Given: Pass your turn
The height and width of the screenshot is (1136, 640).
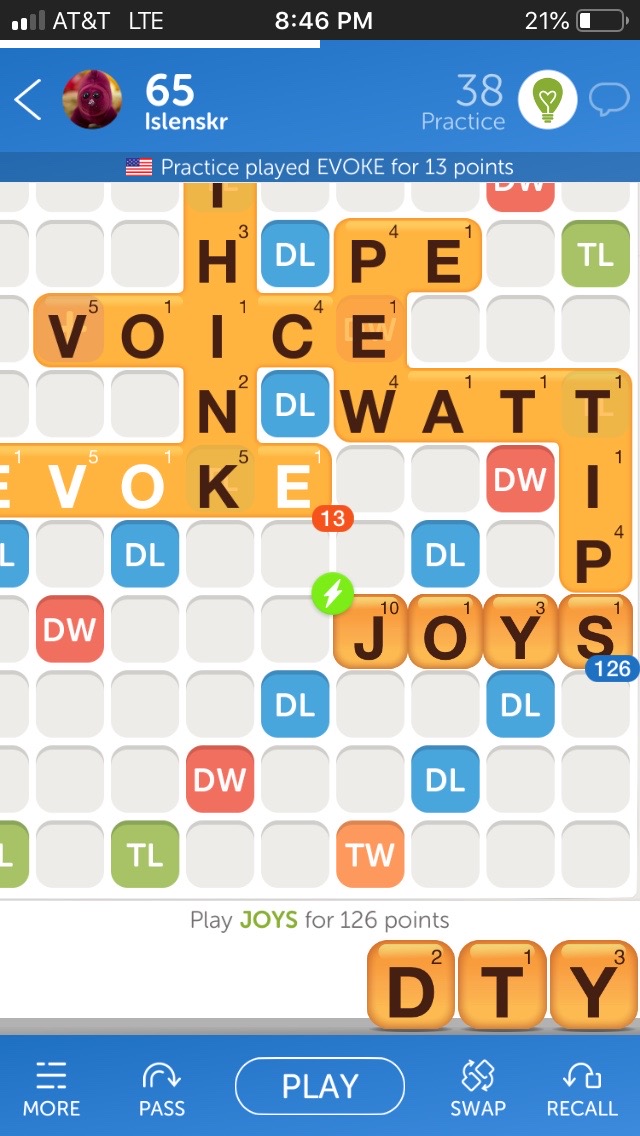Looking at the screenshot, I should click(x=162, y=1088).
